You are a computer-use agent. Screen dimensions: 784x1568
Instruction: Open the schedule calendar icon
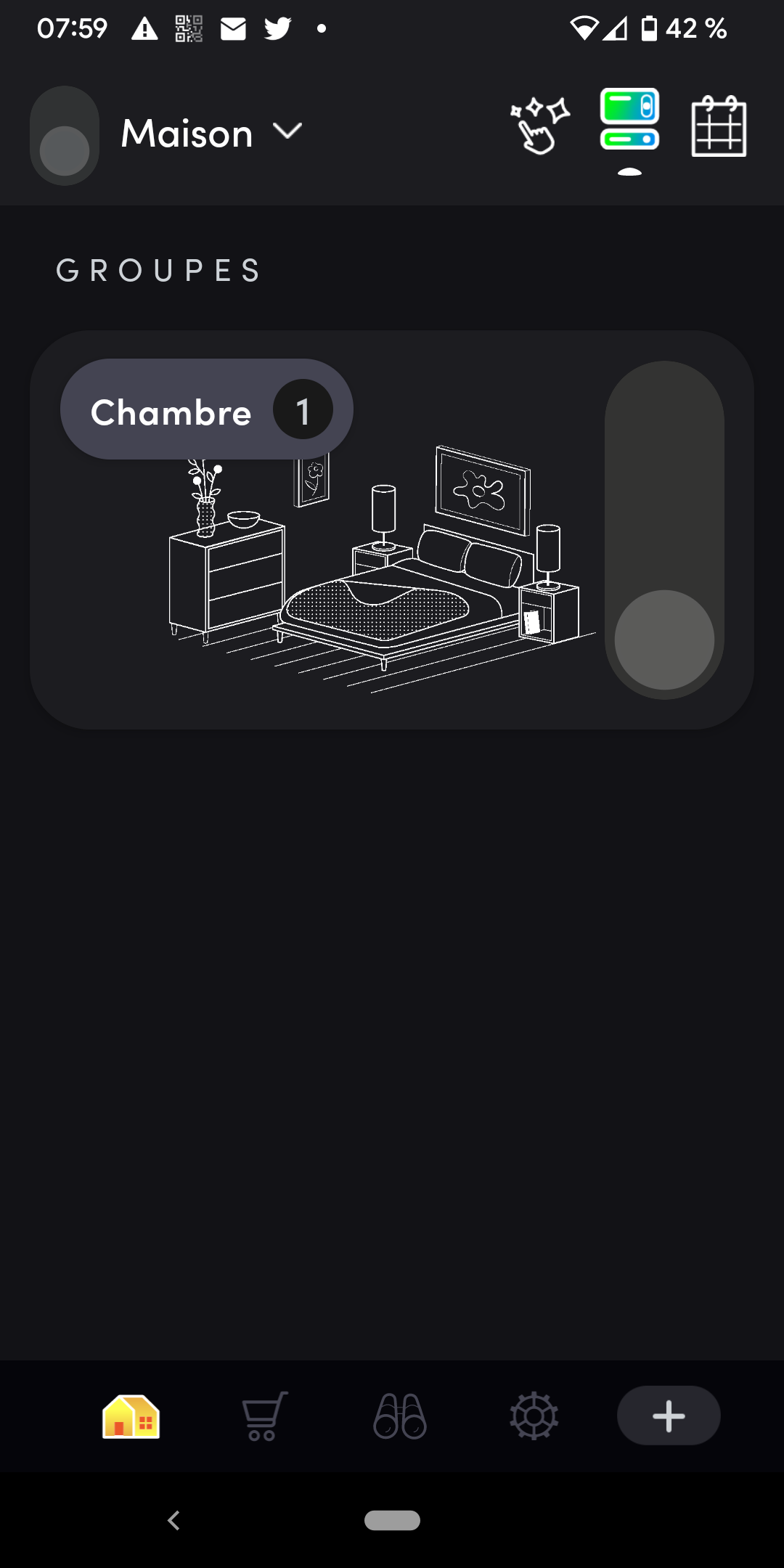(719, 126)
